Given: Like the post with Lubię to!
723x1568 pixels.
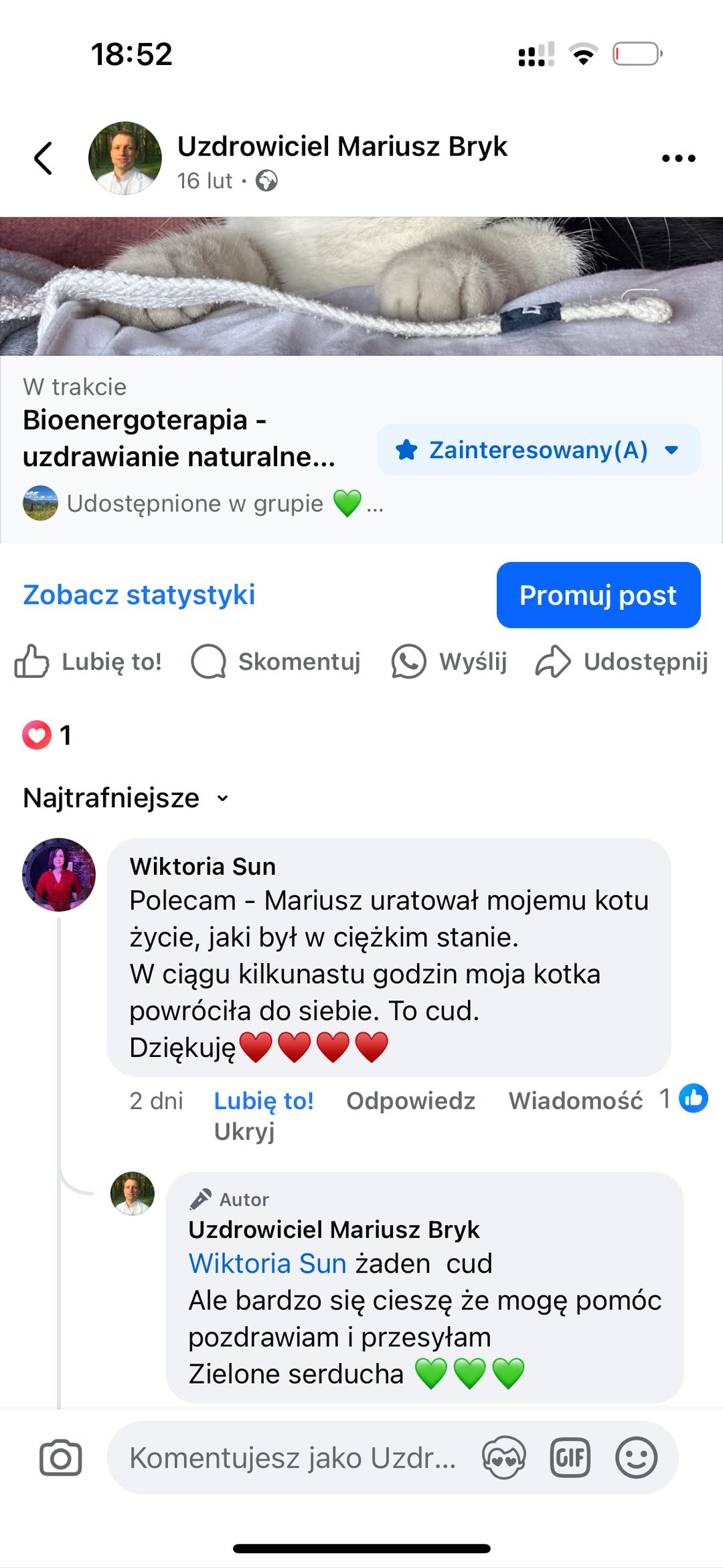Looking at the screenshot, I should [x=88, y=662].
